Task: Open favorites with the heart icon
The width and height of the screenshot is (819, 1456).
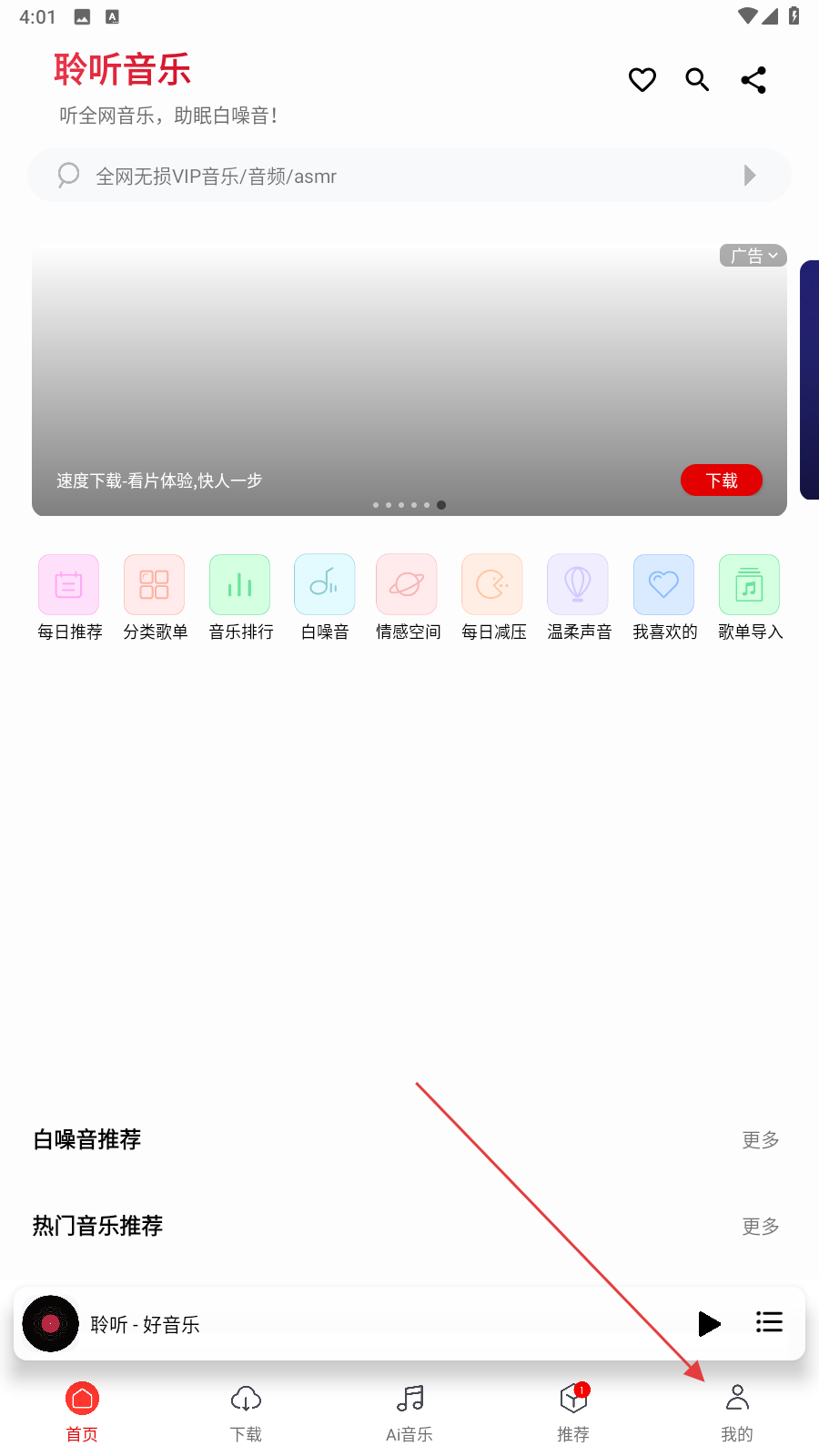Action: [642, 80]
